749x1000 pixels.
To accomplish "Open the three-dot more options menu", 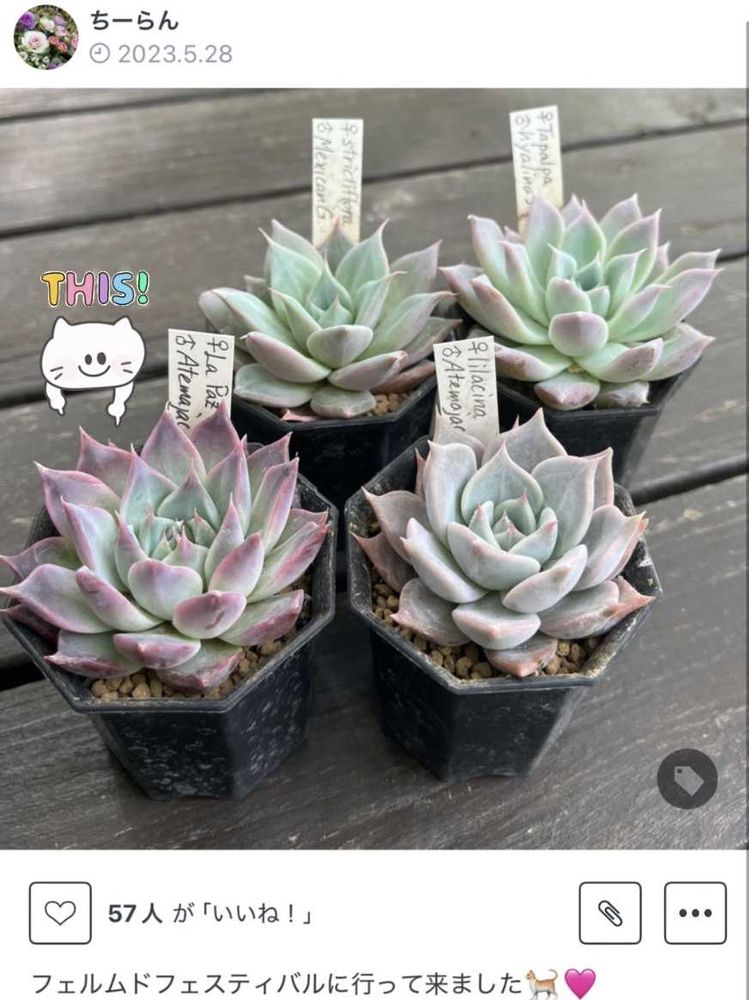I will (x=695, y=913).
